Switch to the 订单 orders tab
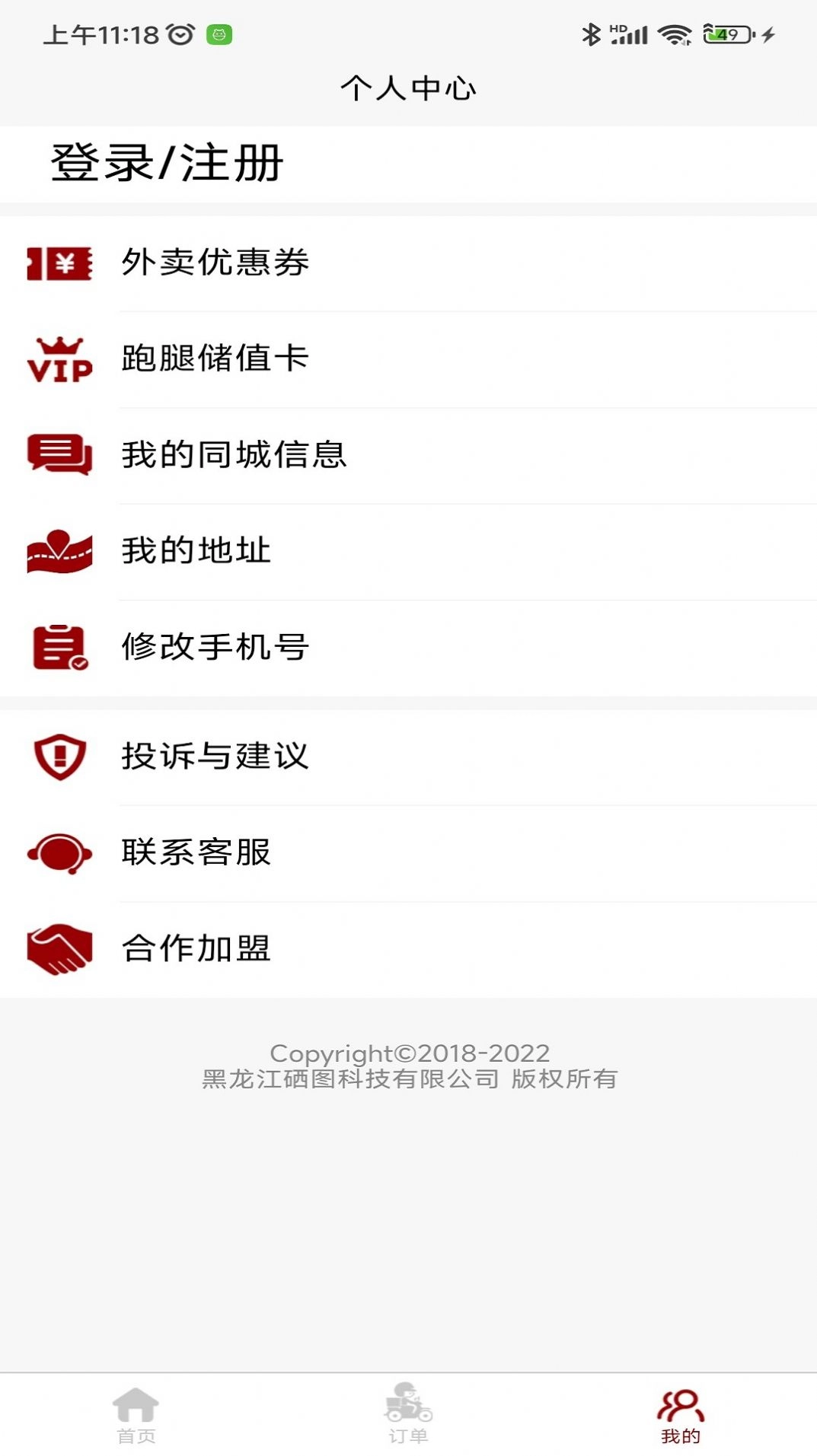This screenshot has height=1456, width=817. coord(408,1415)
